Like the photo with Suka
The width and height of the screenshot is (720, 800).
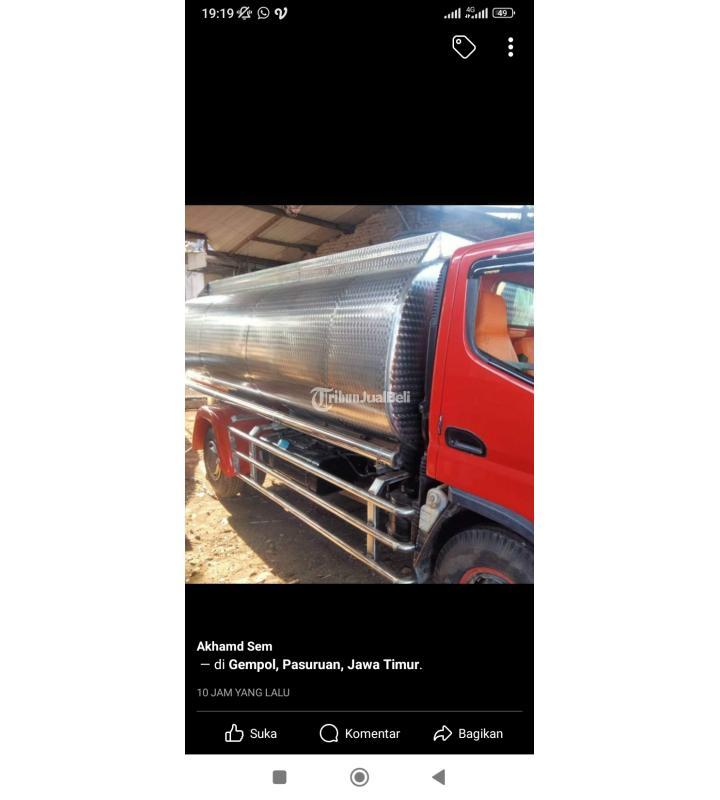tap(251, 733)
